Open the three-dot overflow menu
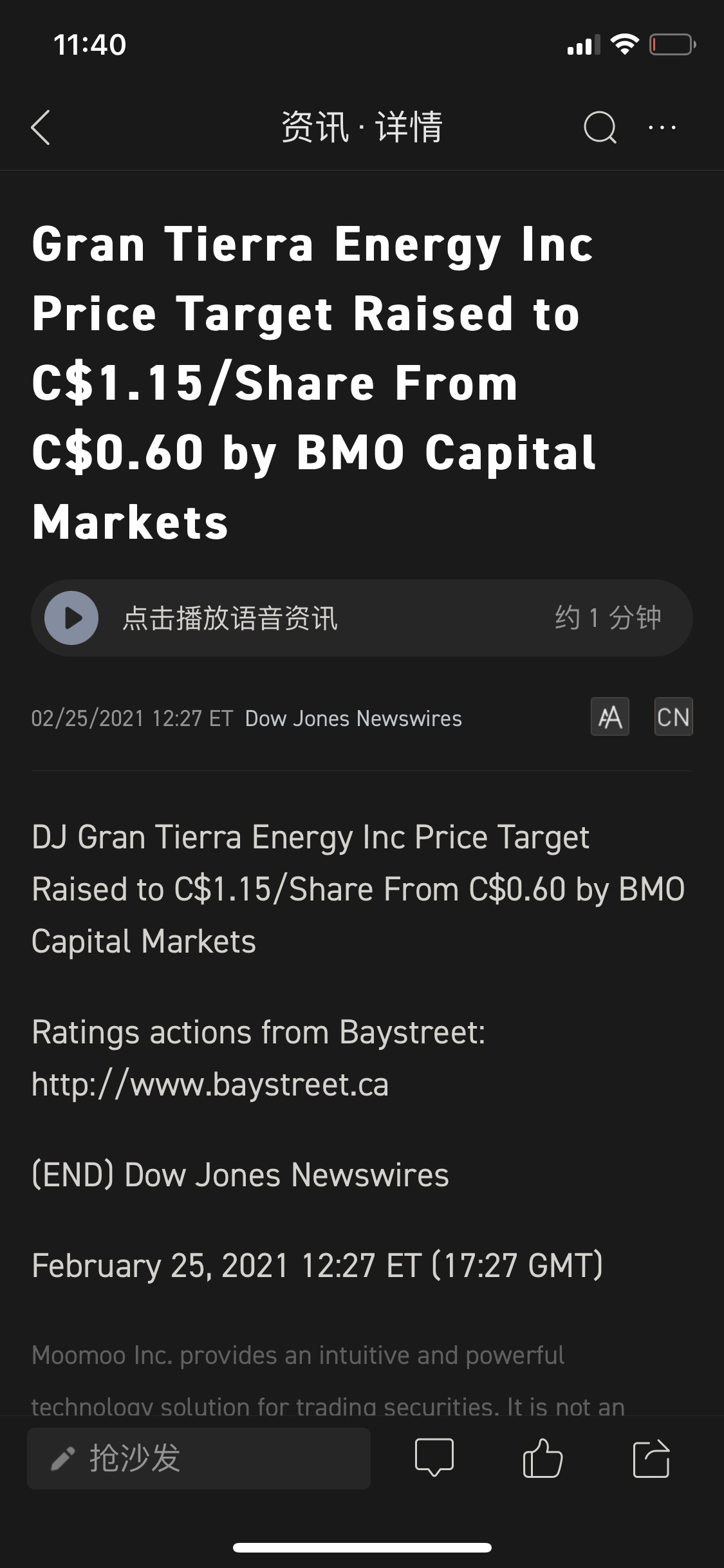Image resolution: width=724 pixels, height=1568 pixels. tap(662, 127)
